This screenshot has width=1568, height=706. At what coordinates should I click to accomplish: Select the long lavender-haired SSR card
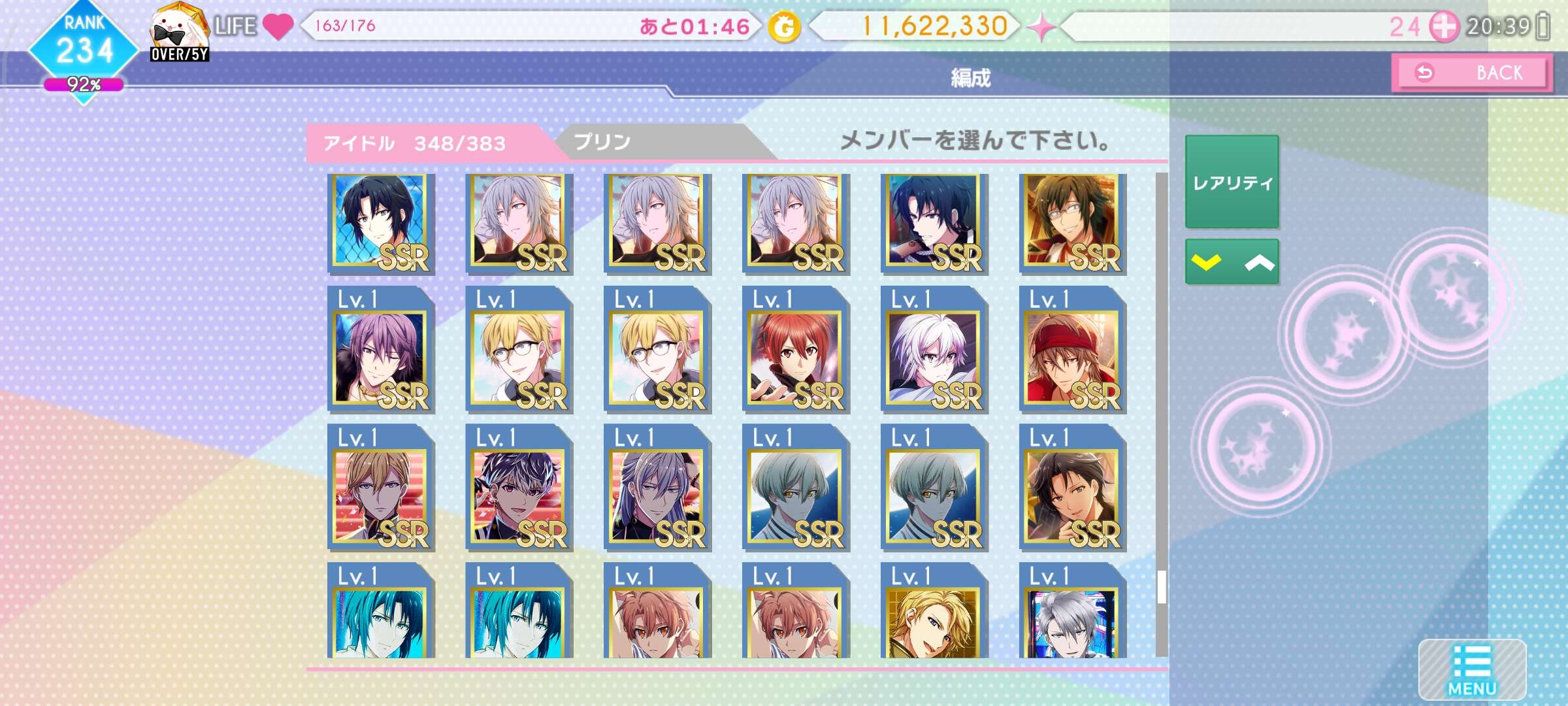pos(657,497)
